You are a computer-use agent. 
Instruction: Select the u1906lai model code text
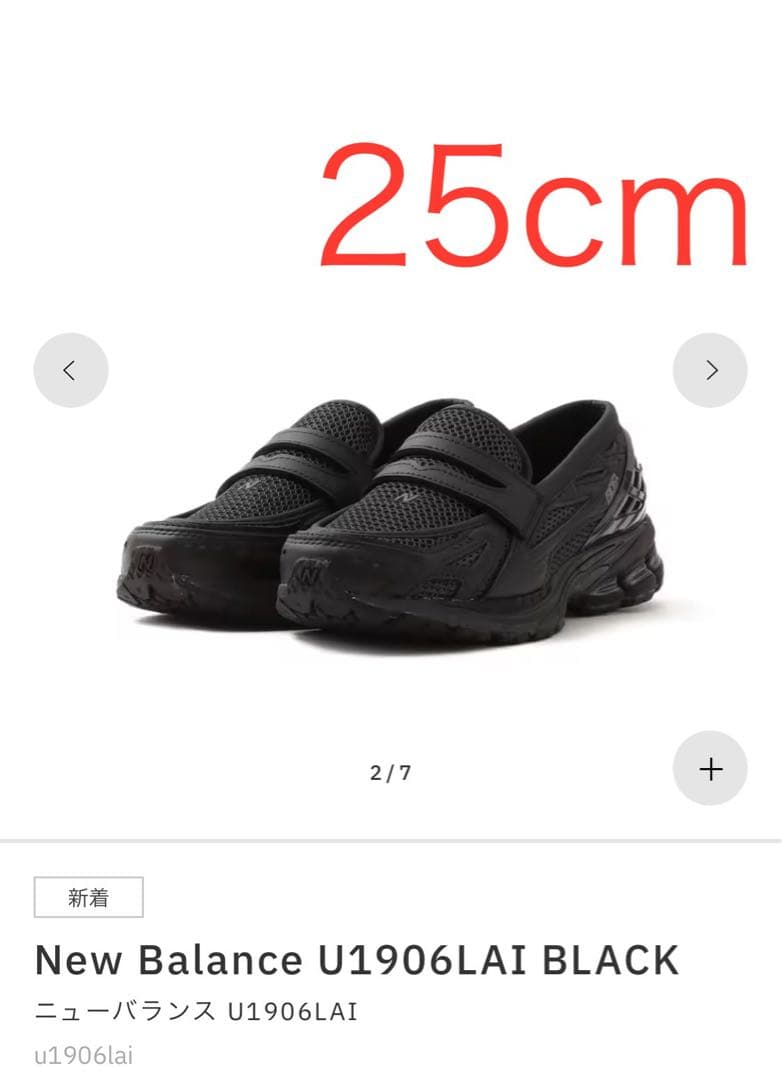pos(85,1055)
